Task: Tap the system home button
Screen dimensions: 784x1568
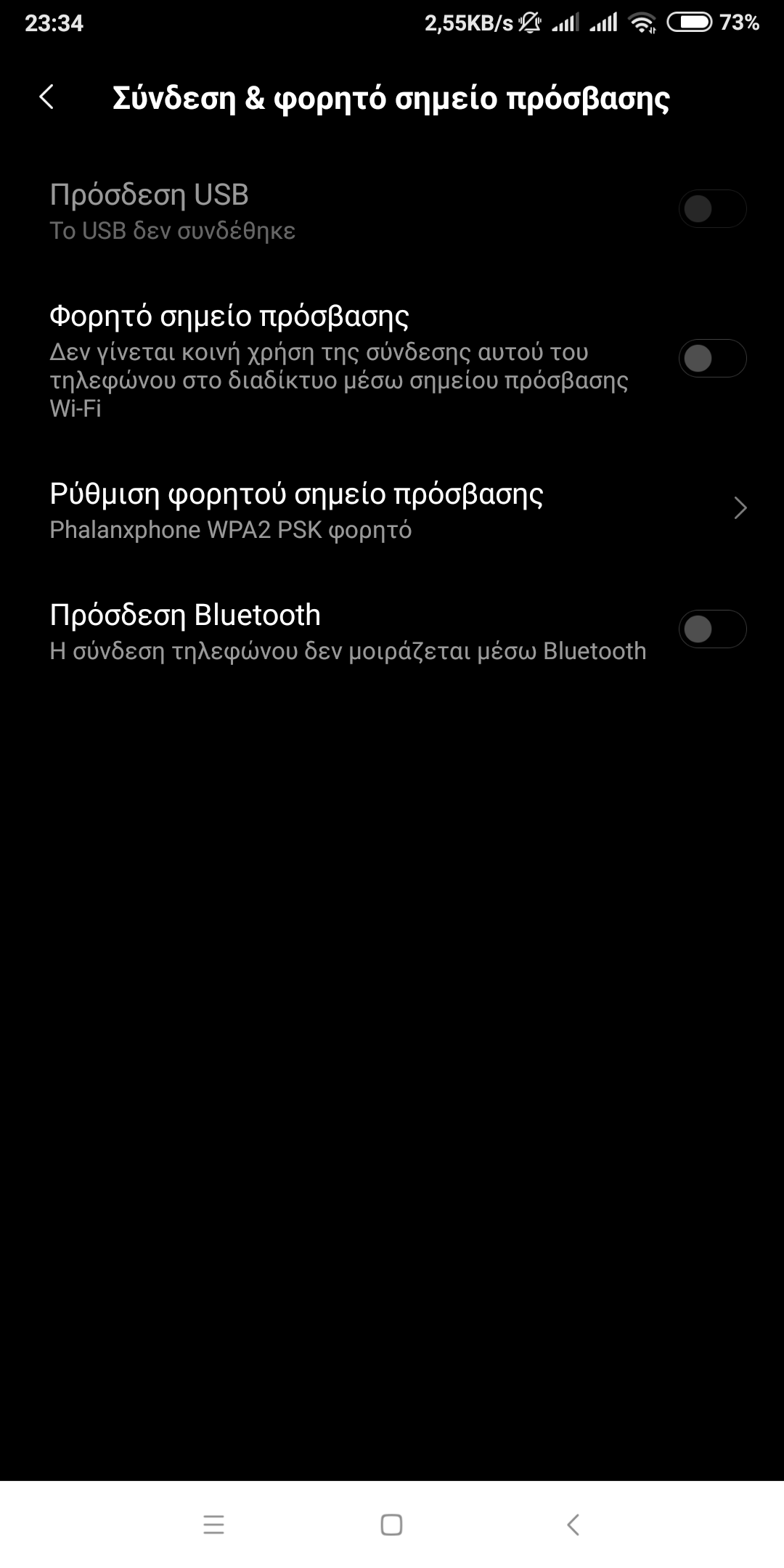Action: [x=391, y=1524]
